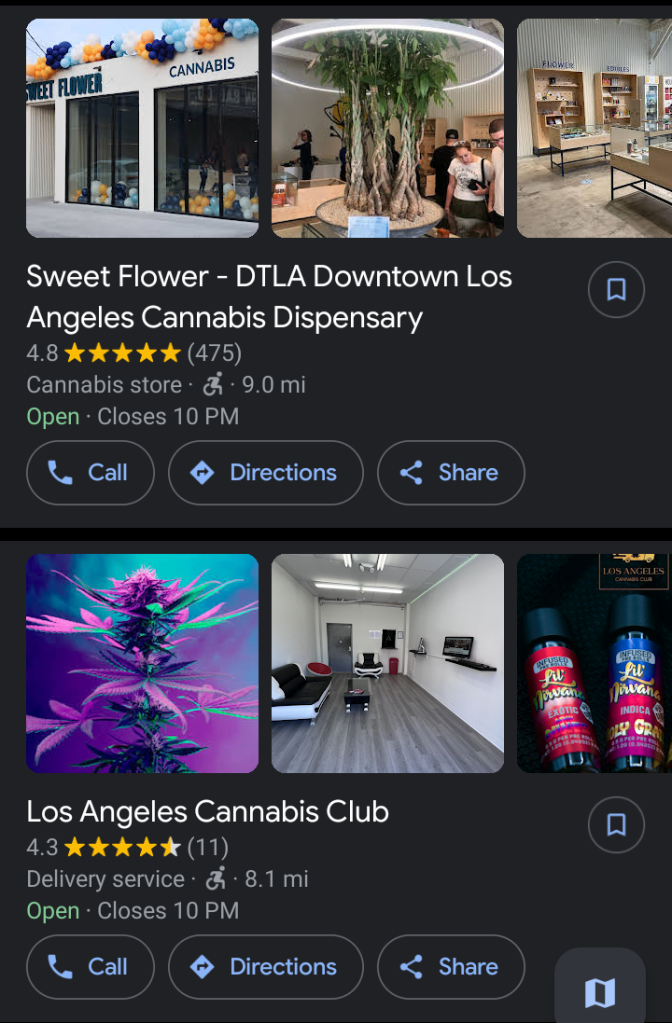Screen dimensions: 672x1023
Task: Share the Los Angeles Cannabis Club listing
Action: point(450,967)
